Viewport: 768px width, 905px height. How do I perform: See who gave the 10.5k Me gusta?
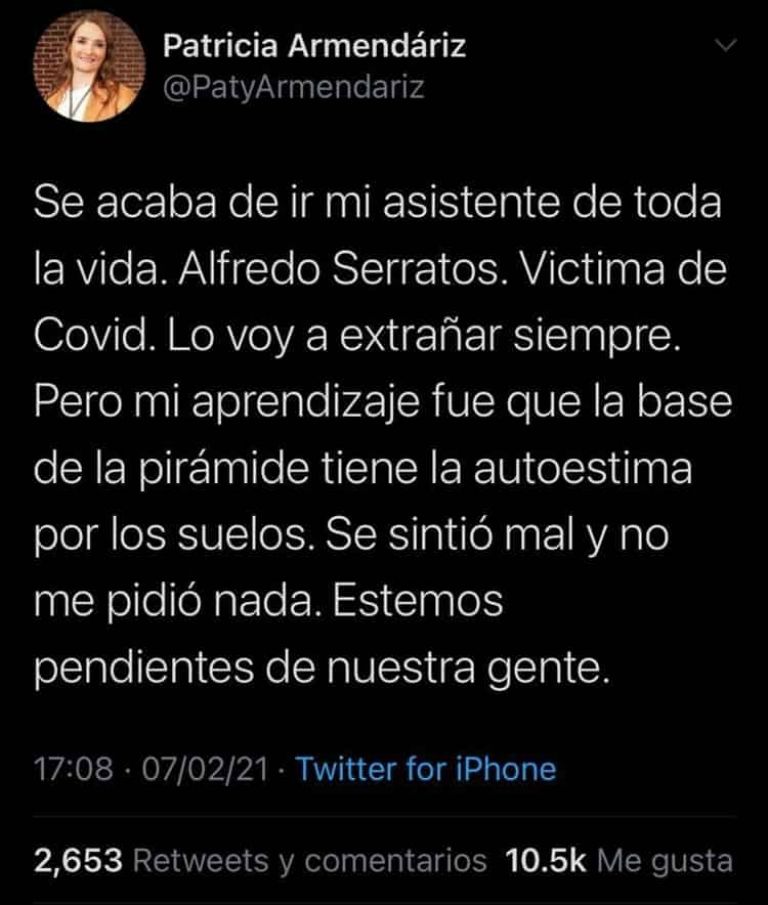(x=620, y=860)
